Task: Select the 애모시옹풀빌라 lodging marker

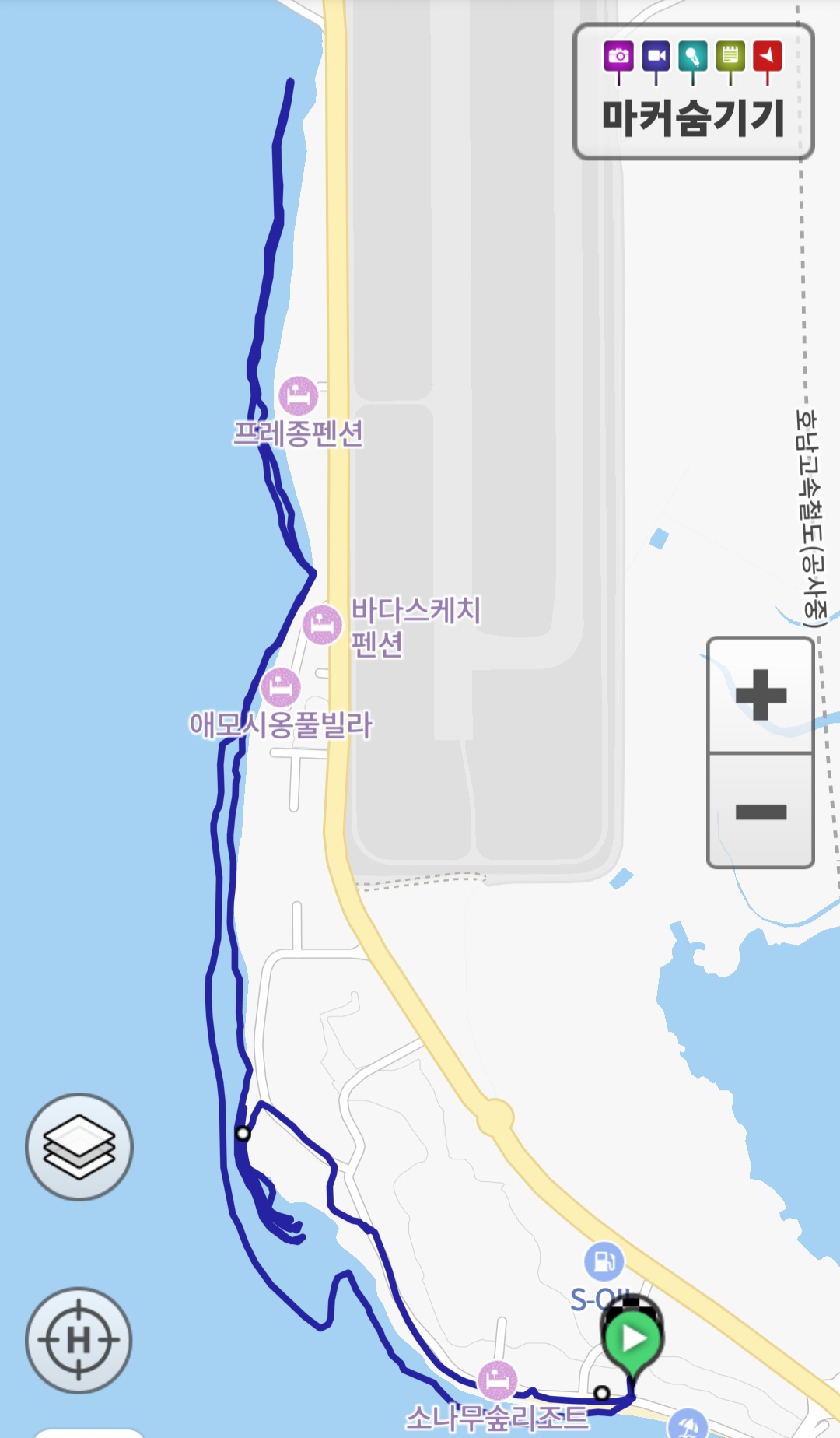Action: pos(281,688)
